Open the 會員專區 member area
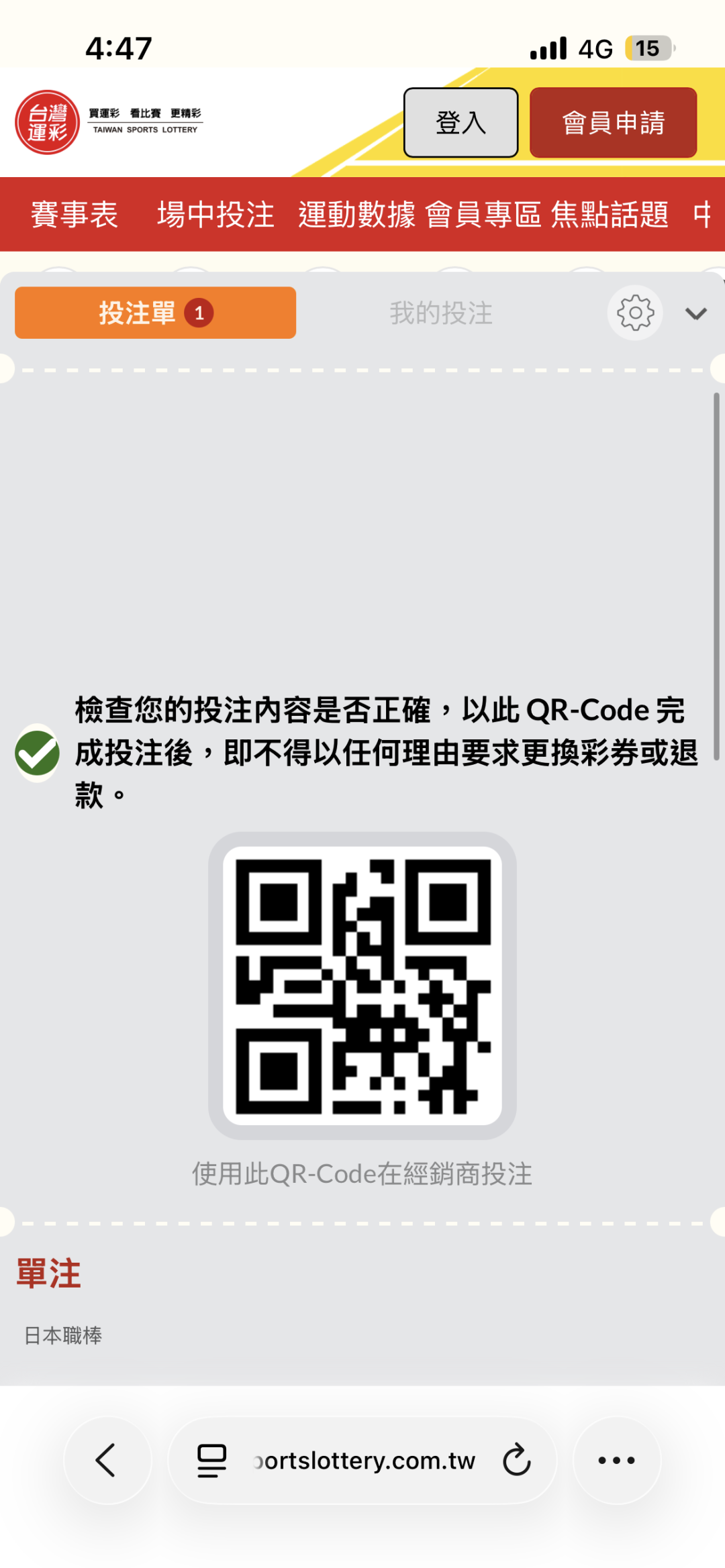Viewport: 725px width, 1568px height. [x=483, y=215]
